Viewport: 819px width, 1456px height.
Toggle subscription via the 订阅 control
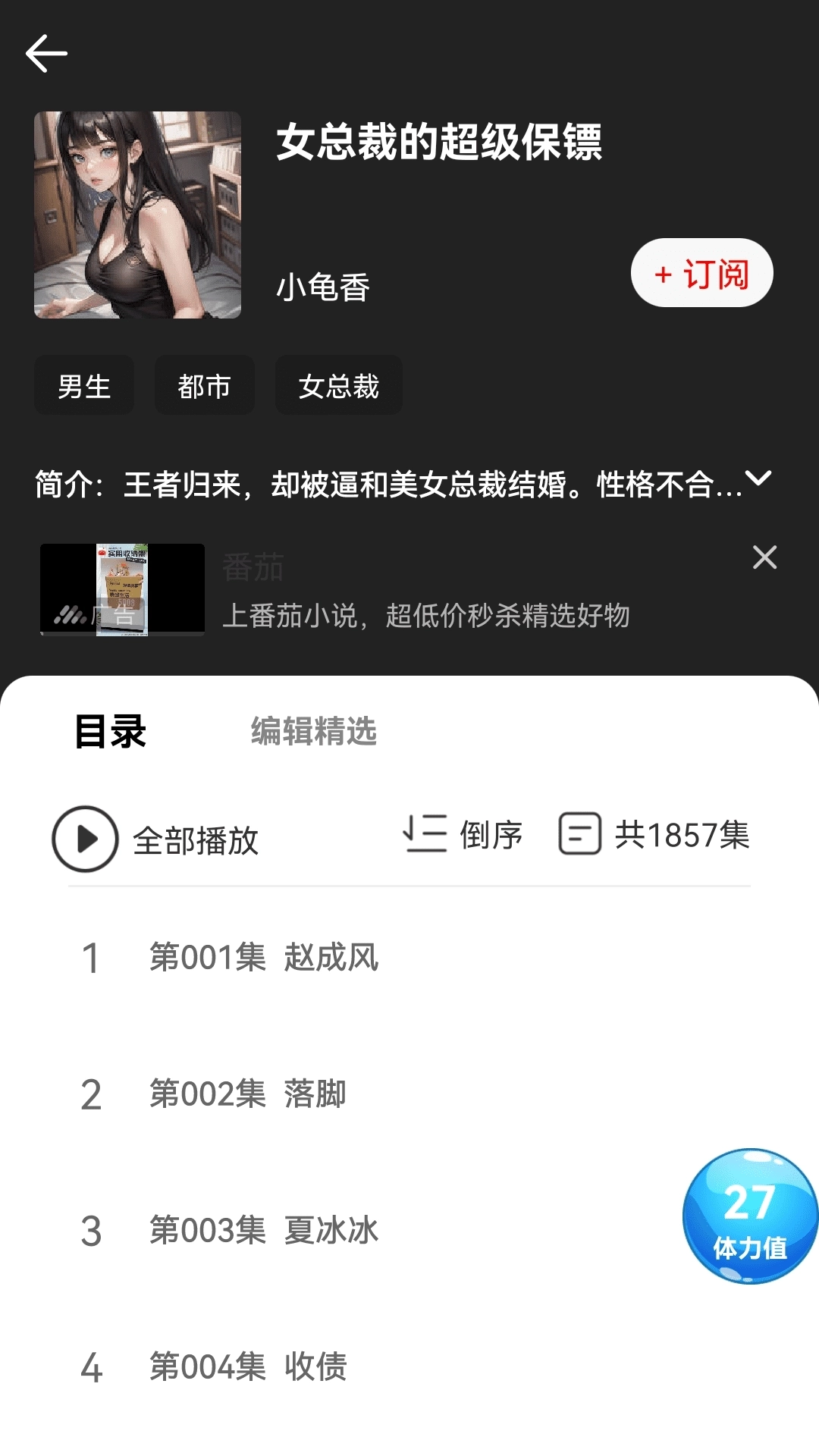click(x=701, y=273)
